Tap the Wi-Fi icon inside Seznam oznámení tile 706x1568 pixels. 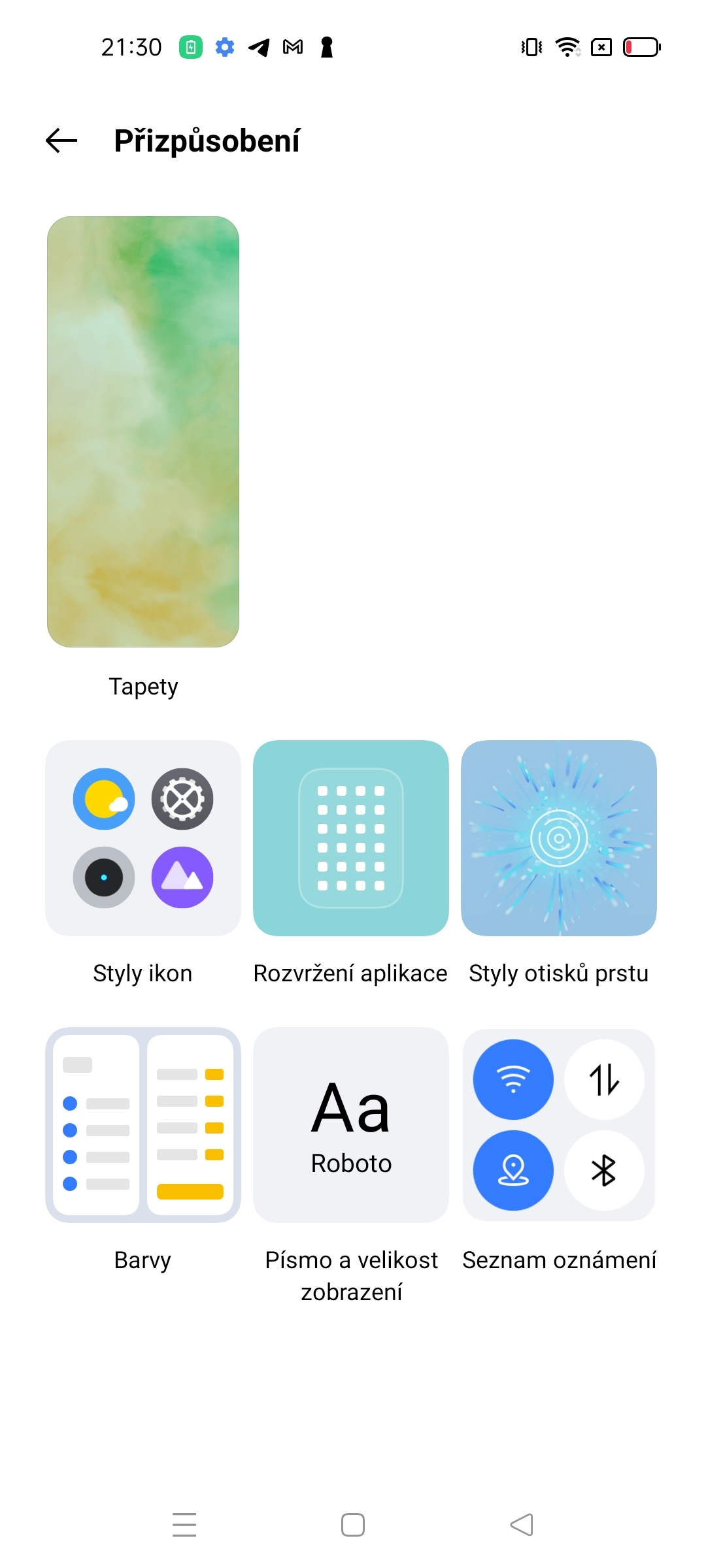(514, 1079)
